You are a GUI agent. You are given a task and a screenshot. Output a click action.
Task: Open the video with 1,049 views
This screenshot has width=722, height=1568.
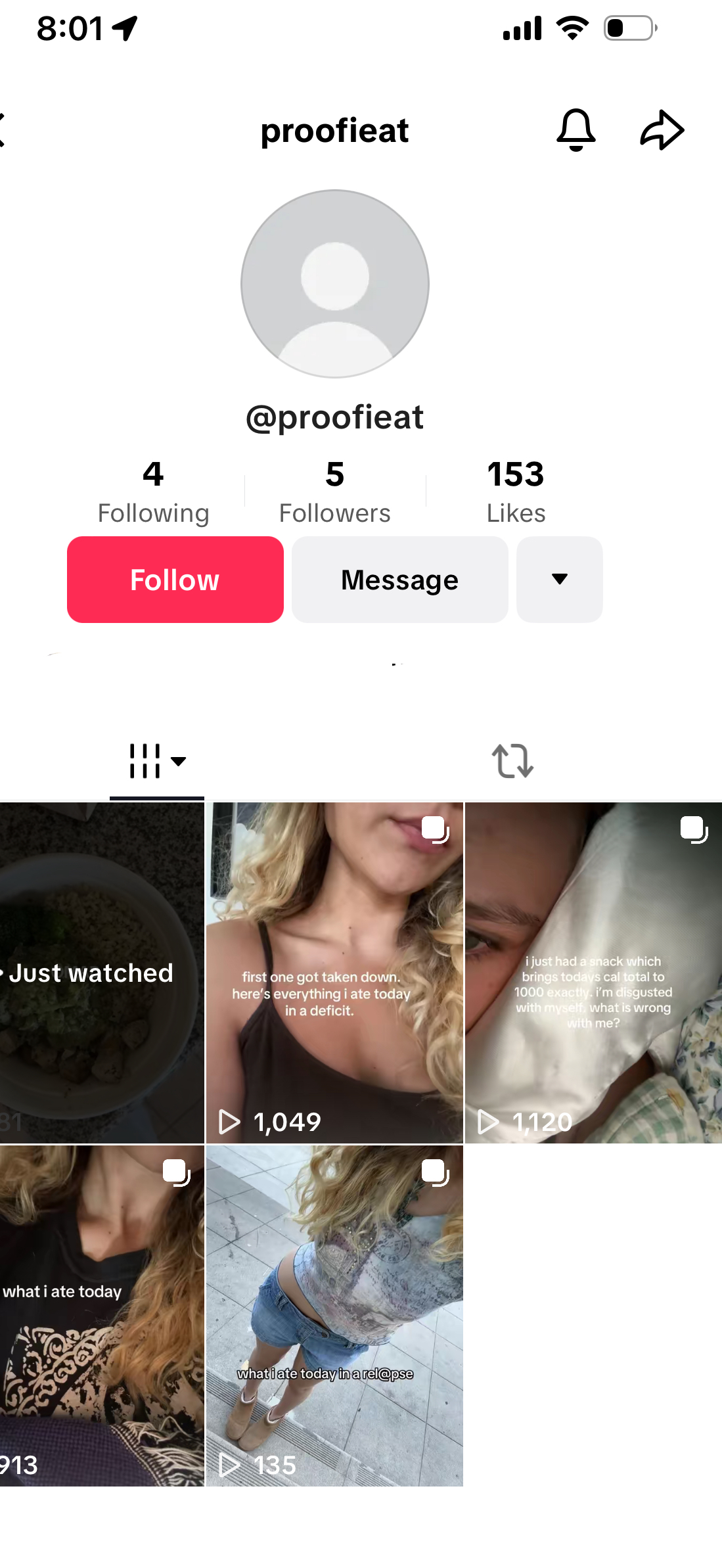click(334, 973)
